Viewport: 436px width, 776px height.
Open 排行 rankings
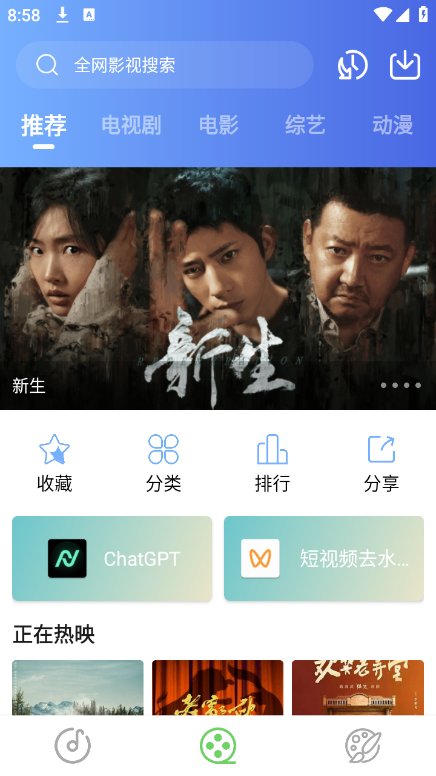click(272, 463)
